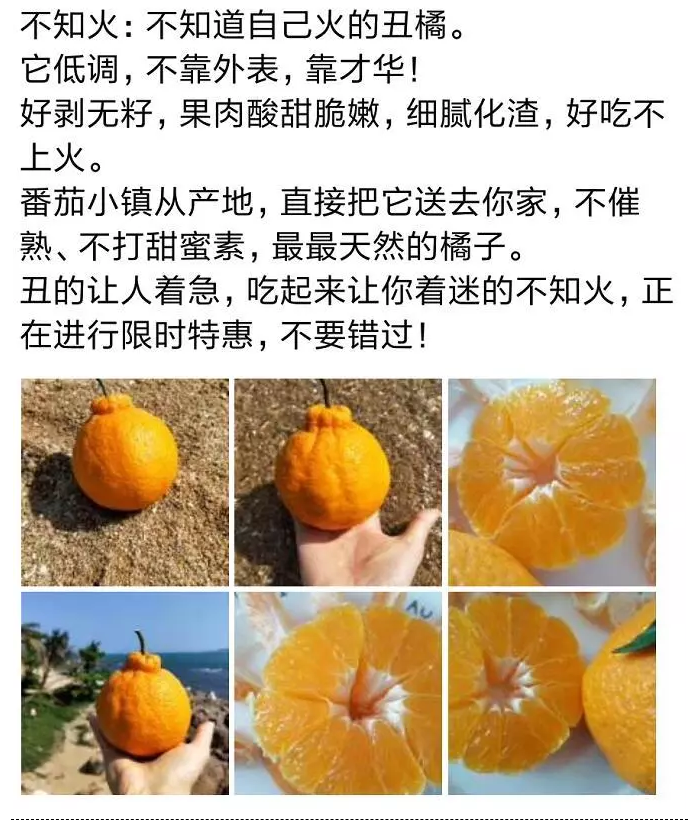700x827 pixels.
Task: Open the photo of the orange held before the sea
Action: 125,693
